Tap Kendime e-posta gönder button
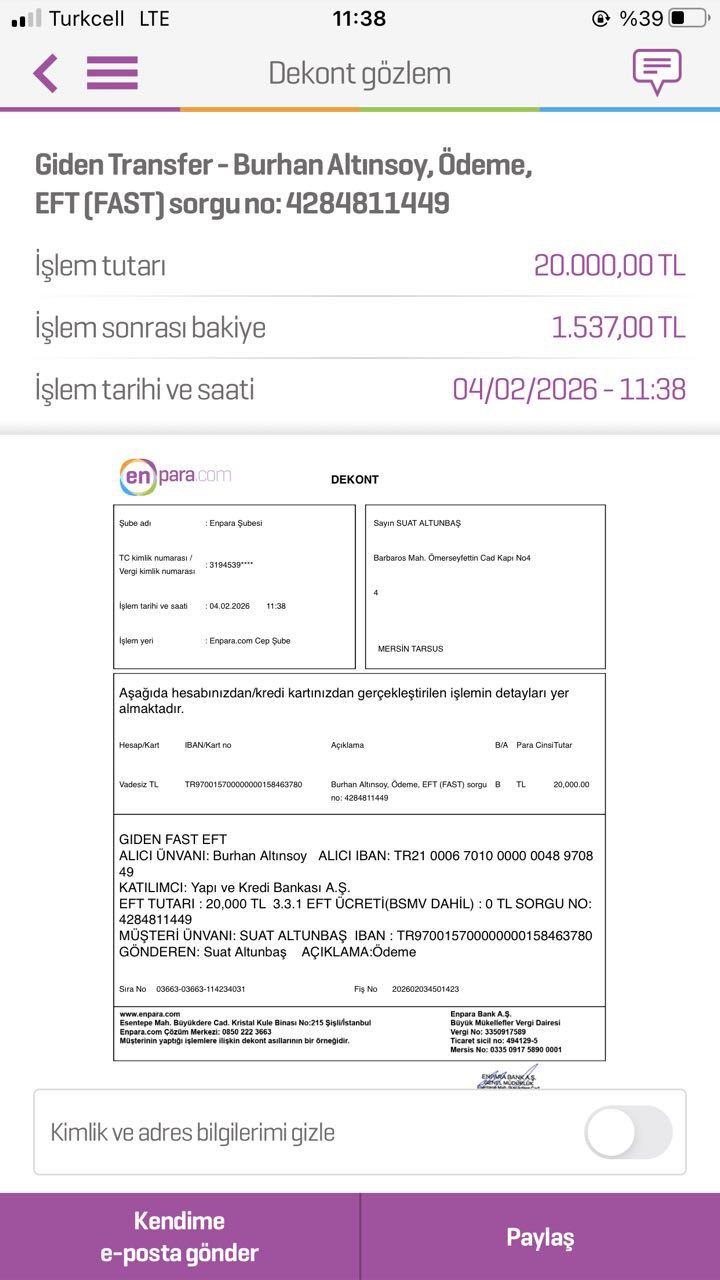Image resolution: width=720 pixels, height=1280 pixels. pos(180,1237)
